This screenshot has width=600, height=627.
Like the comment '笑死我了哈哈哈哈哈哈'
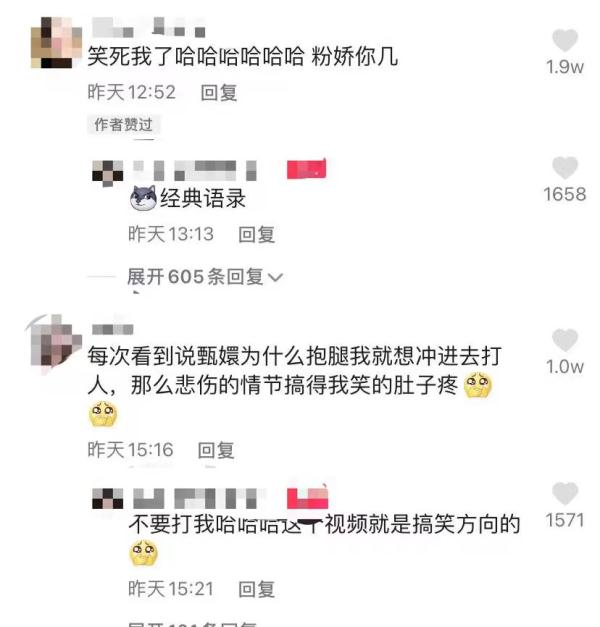(x=565, y=41)
